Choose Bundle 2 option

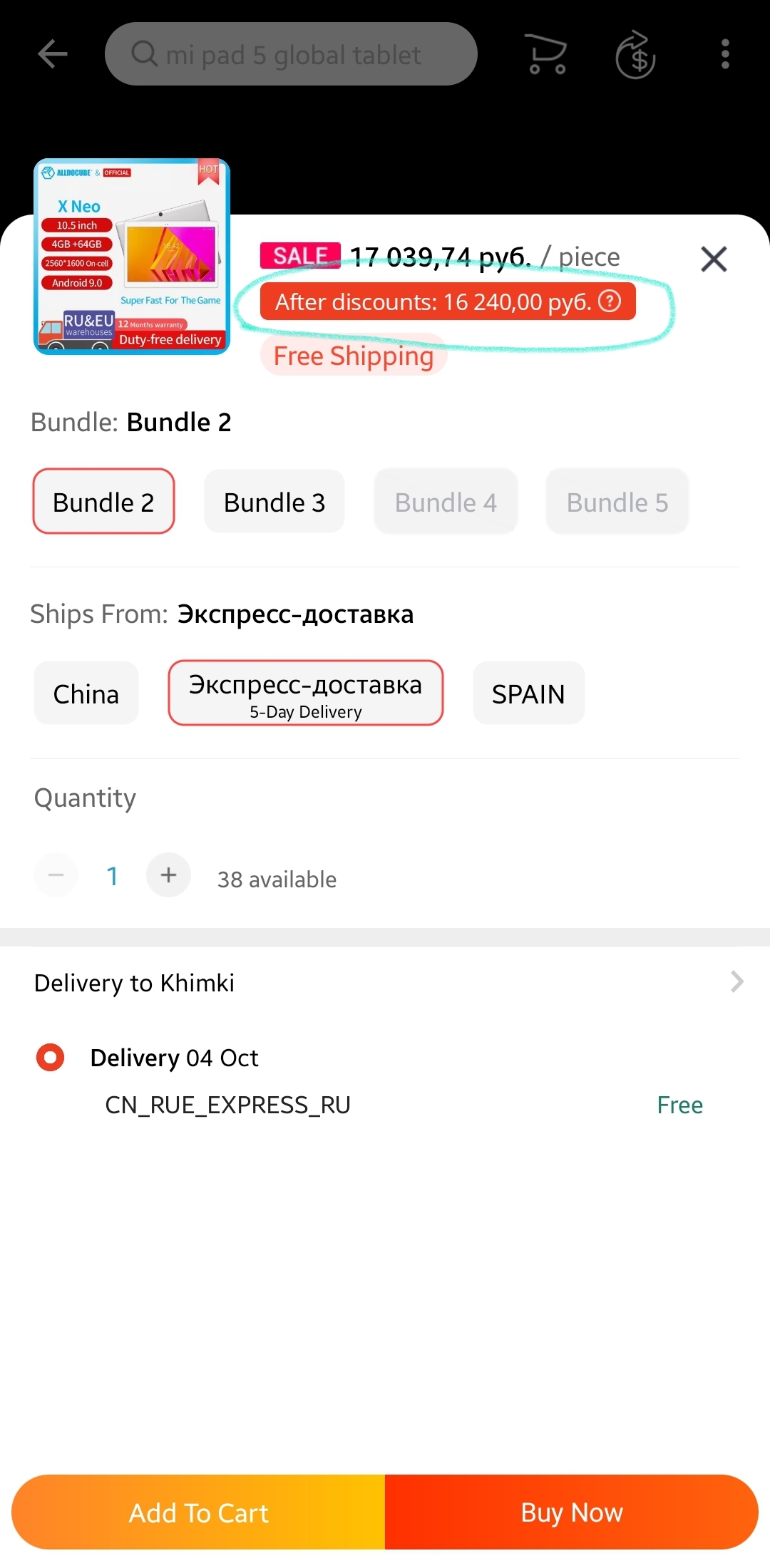tap(103, 502)
